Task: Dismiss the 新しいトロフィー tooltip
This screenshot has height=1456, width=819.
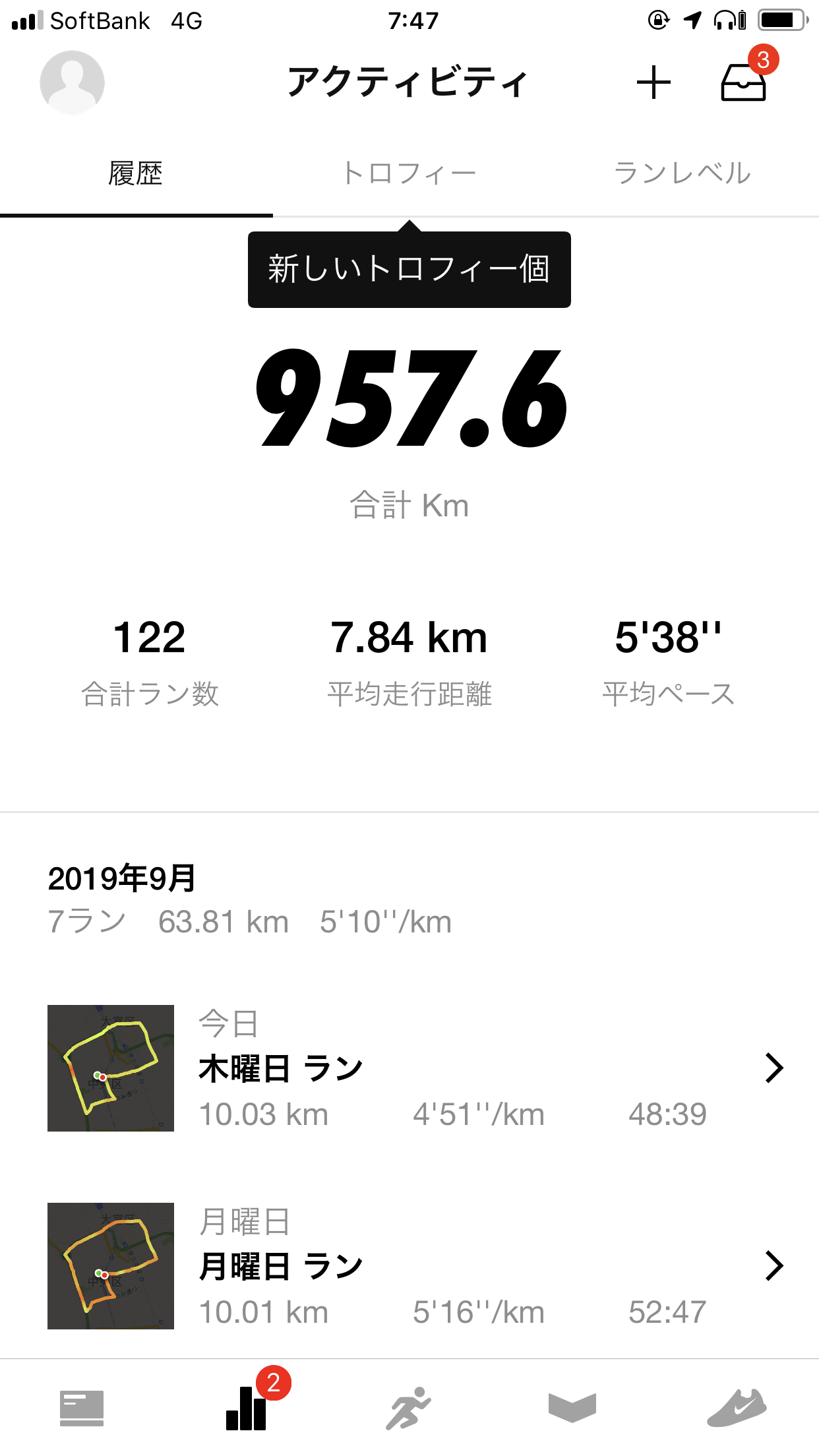Action: pyautogui.click(x=409, y=270)
